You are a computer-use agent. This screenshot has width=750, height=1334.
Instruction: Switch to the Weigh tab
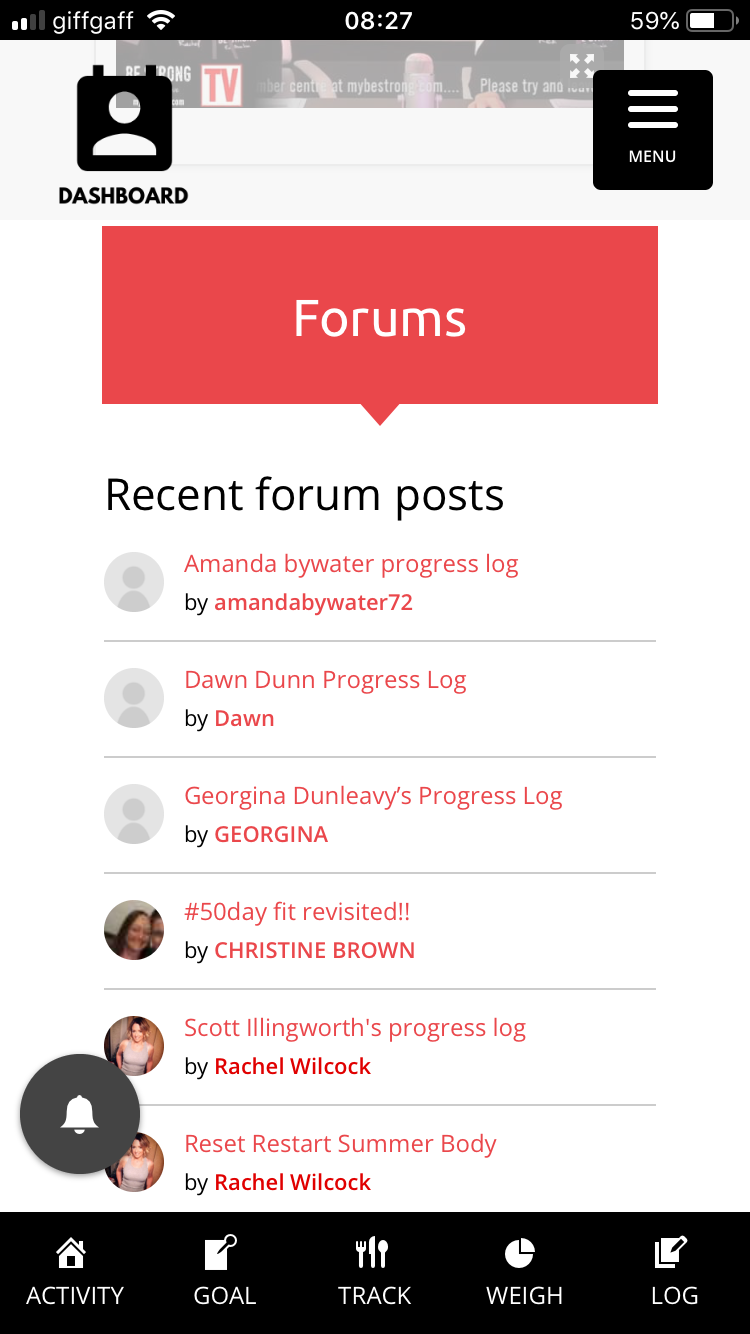coord(525,1272)
